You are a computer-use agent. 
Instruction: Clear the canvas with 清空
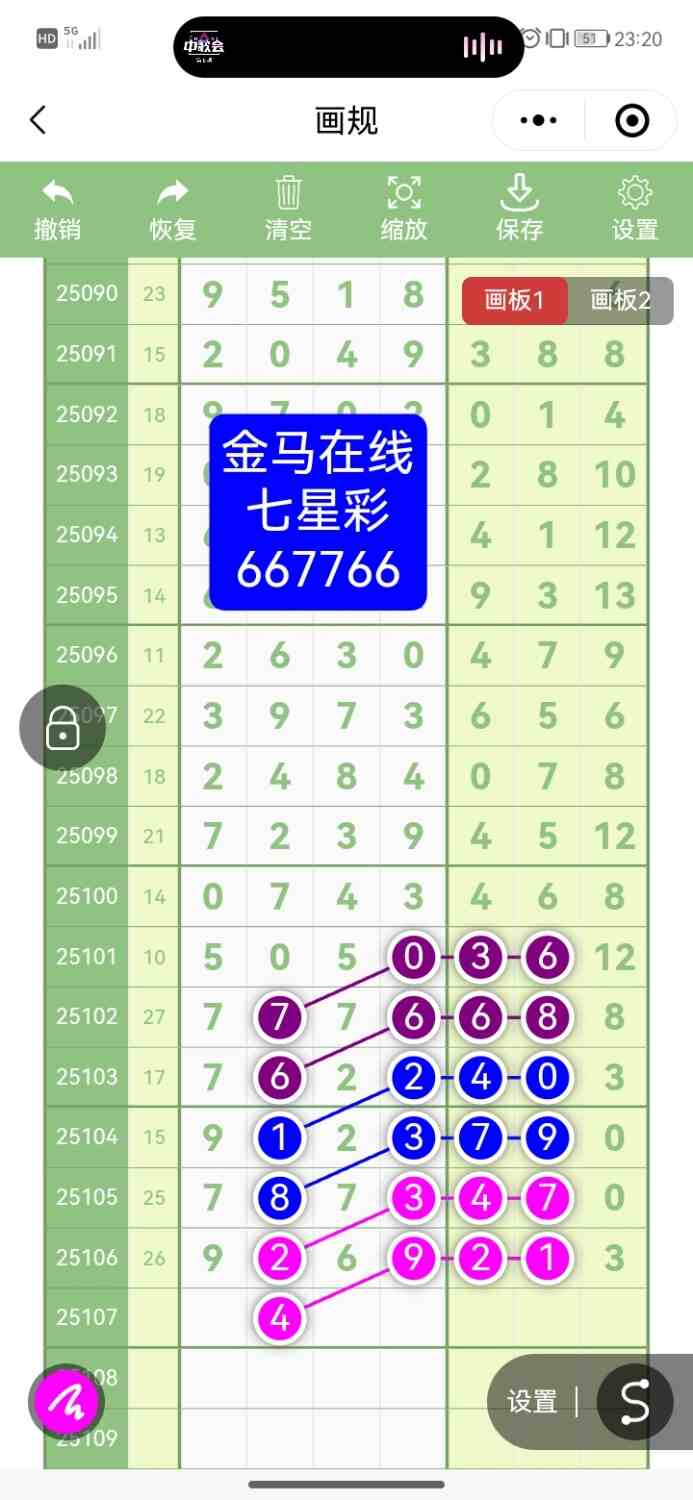[x=288, y=209]
